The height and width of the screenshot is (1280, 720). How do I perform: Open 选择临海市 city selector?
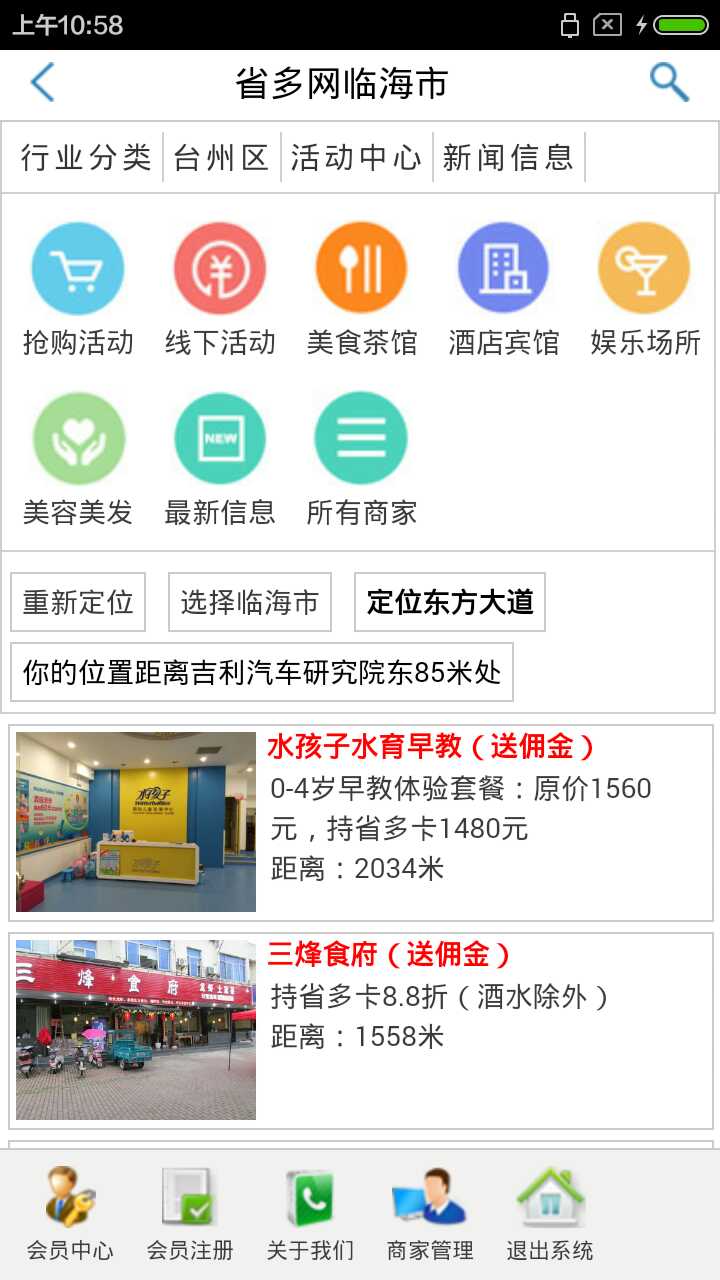pyautogui.click(x=250, y=601)
